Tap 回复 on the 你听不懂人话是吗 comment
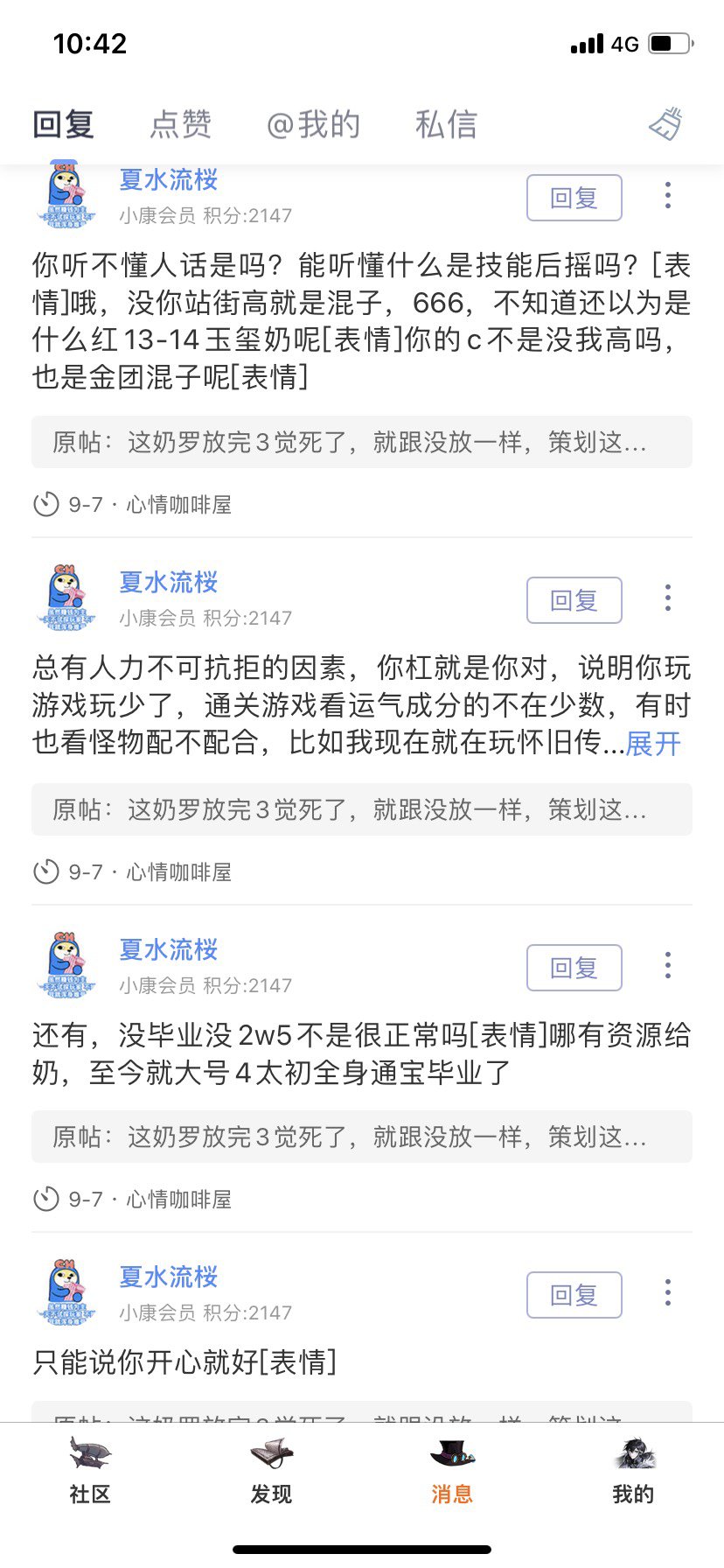The width and height of the screenshot is (724, 1568). (x=574, y=198)
